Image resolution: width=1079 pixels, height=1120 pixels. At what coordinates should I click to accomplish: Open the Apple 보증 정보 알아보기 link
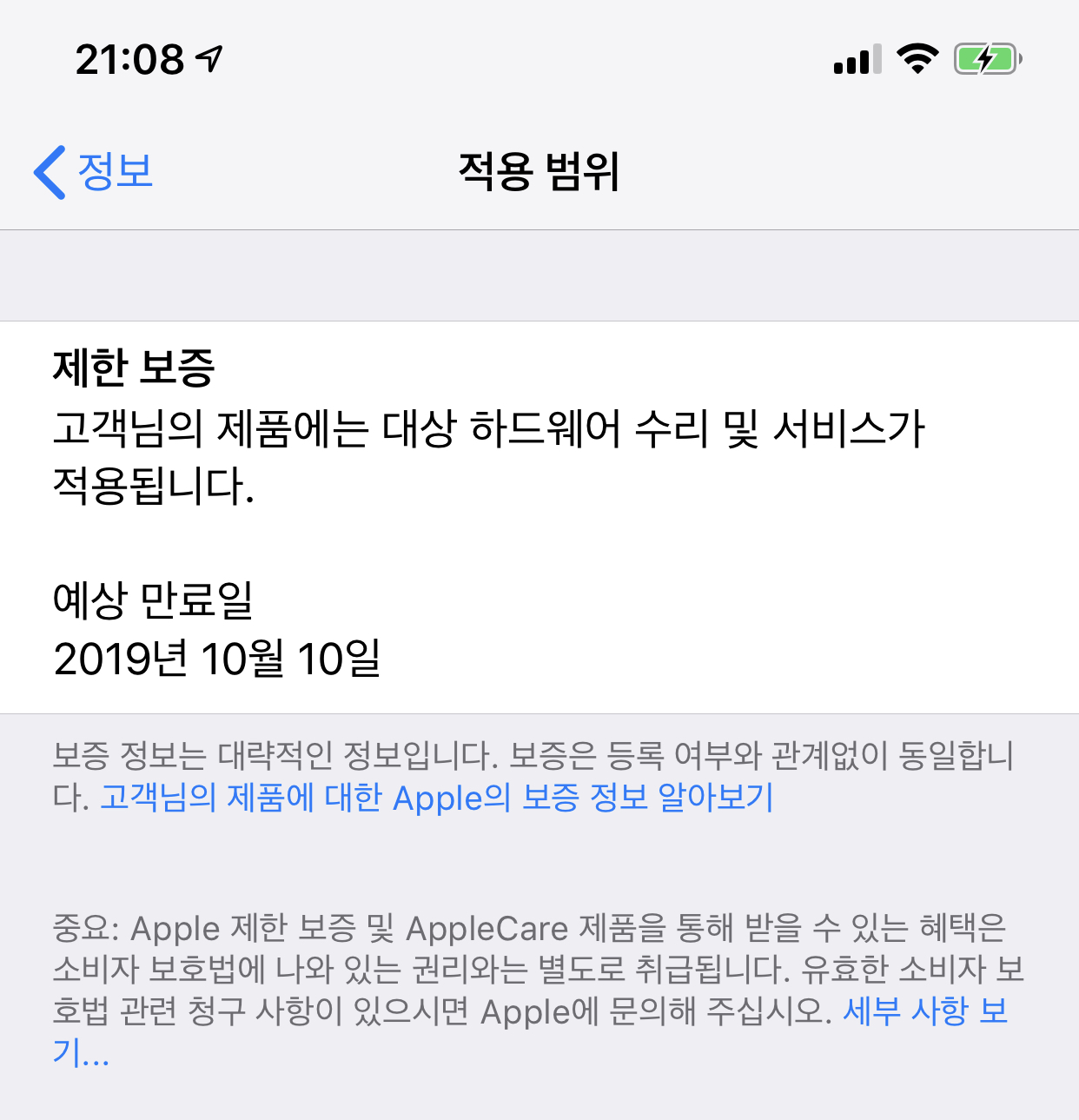(x=436, y=798)
